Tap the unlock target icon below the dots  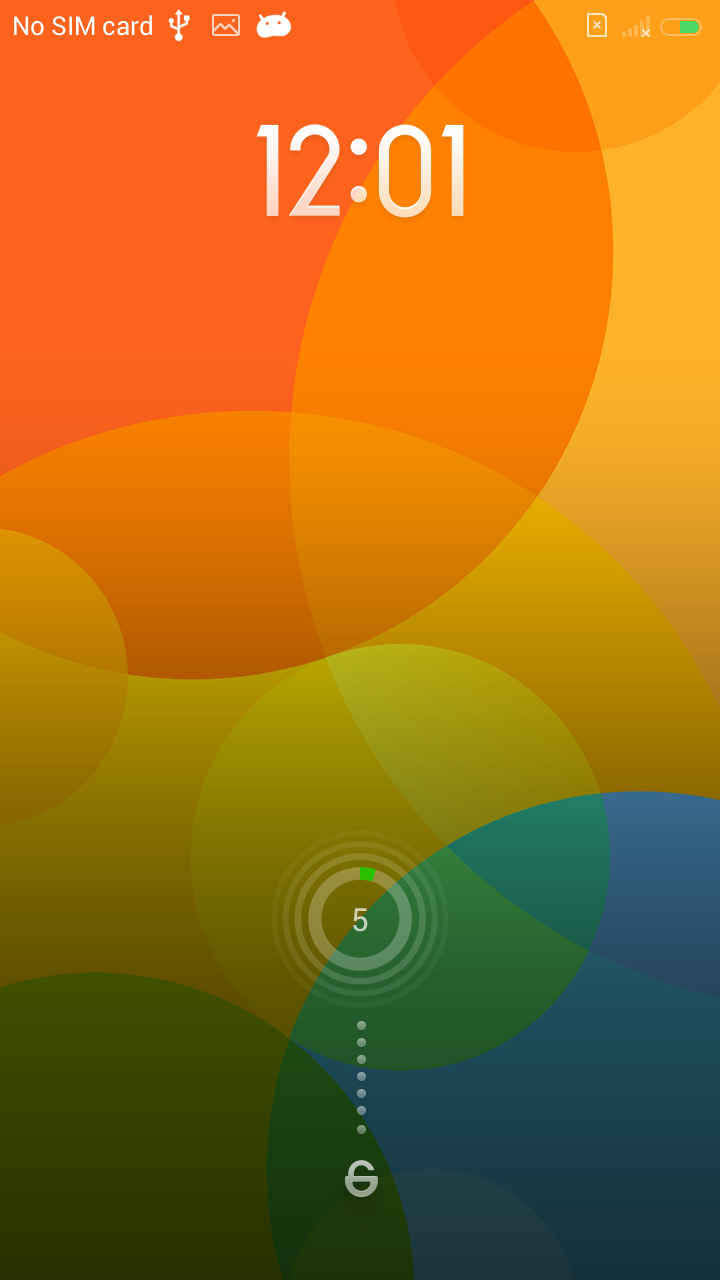(x=361, y=1179)
